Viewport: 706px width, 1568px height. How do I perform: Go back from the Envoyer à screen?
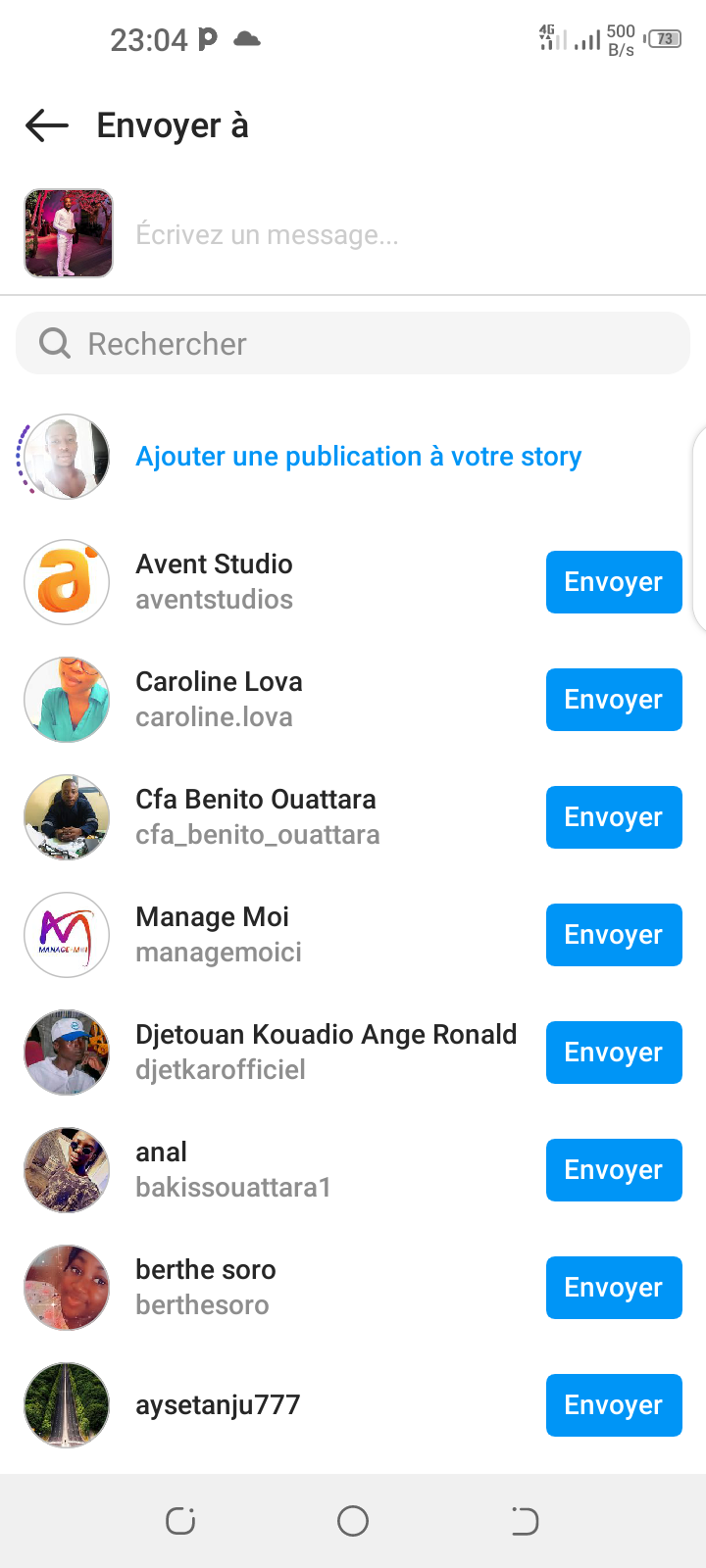coord(47,125)
